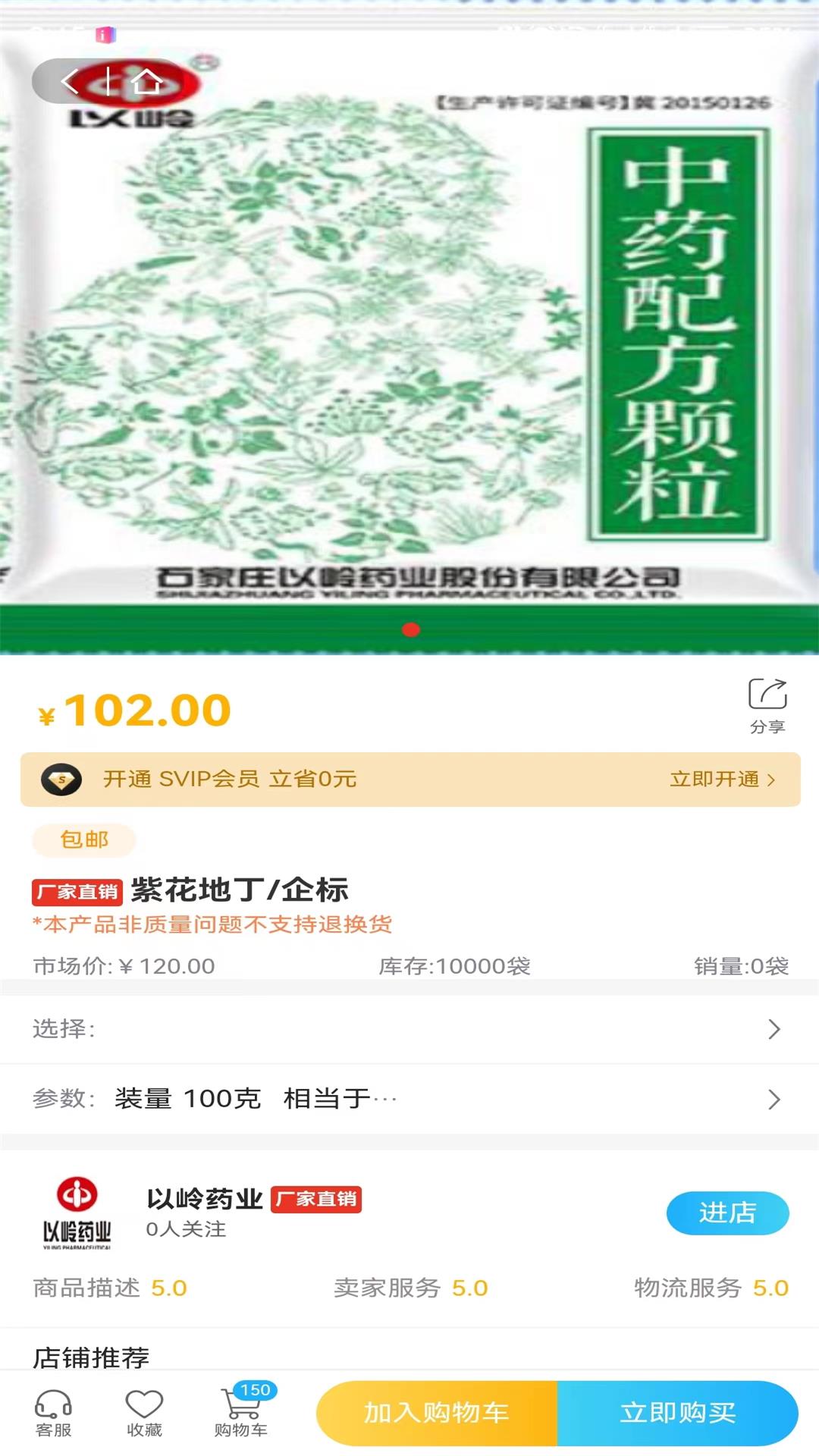Open 客服 customer service
This screenshot has height=1456, width=819.
pyautogui.click(x=53, y=1414)
